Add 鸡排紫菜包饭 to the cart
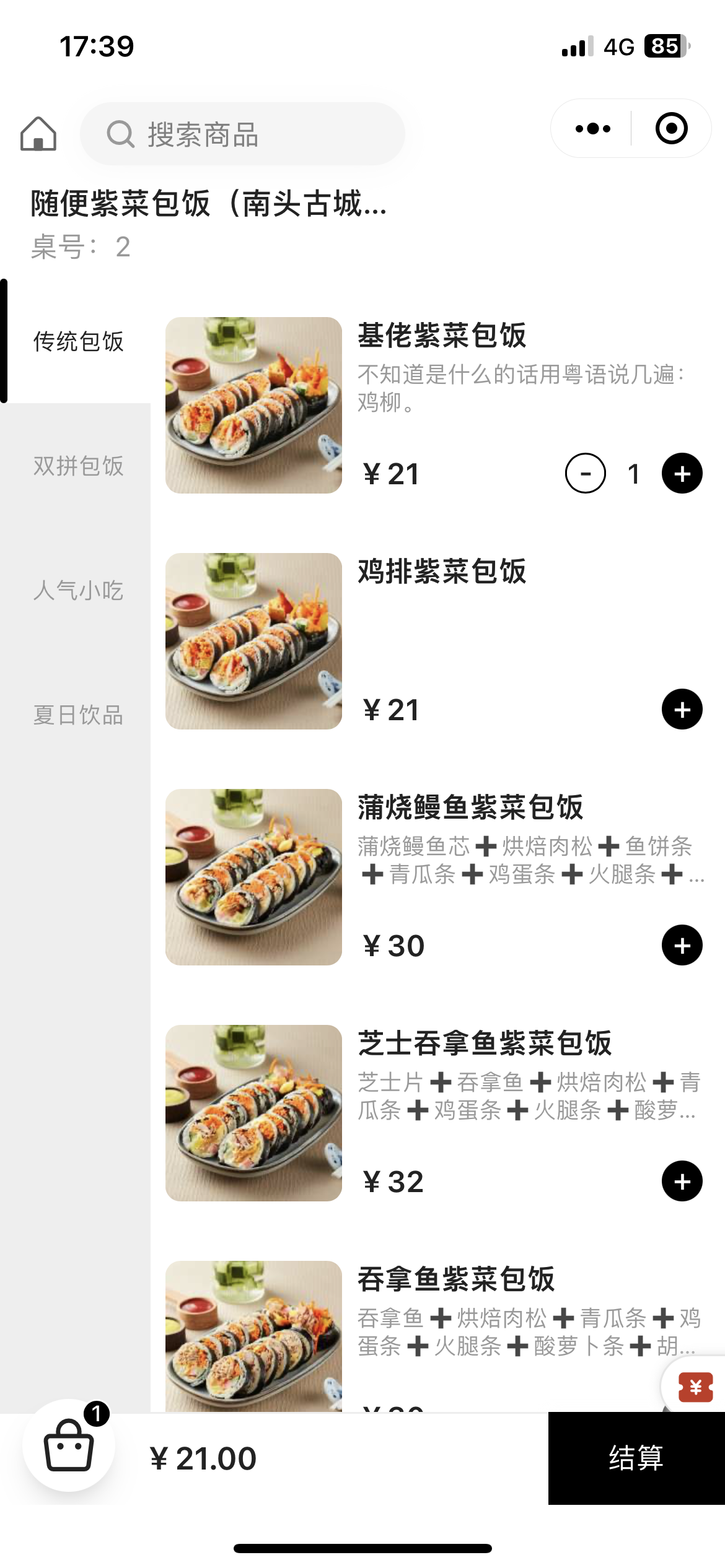The height and width of the screenshot is (1568, 725). pyautogui.click(x=682, y=709)
